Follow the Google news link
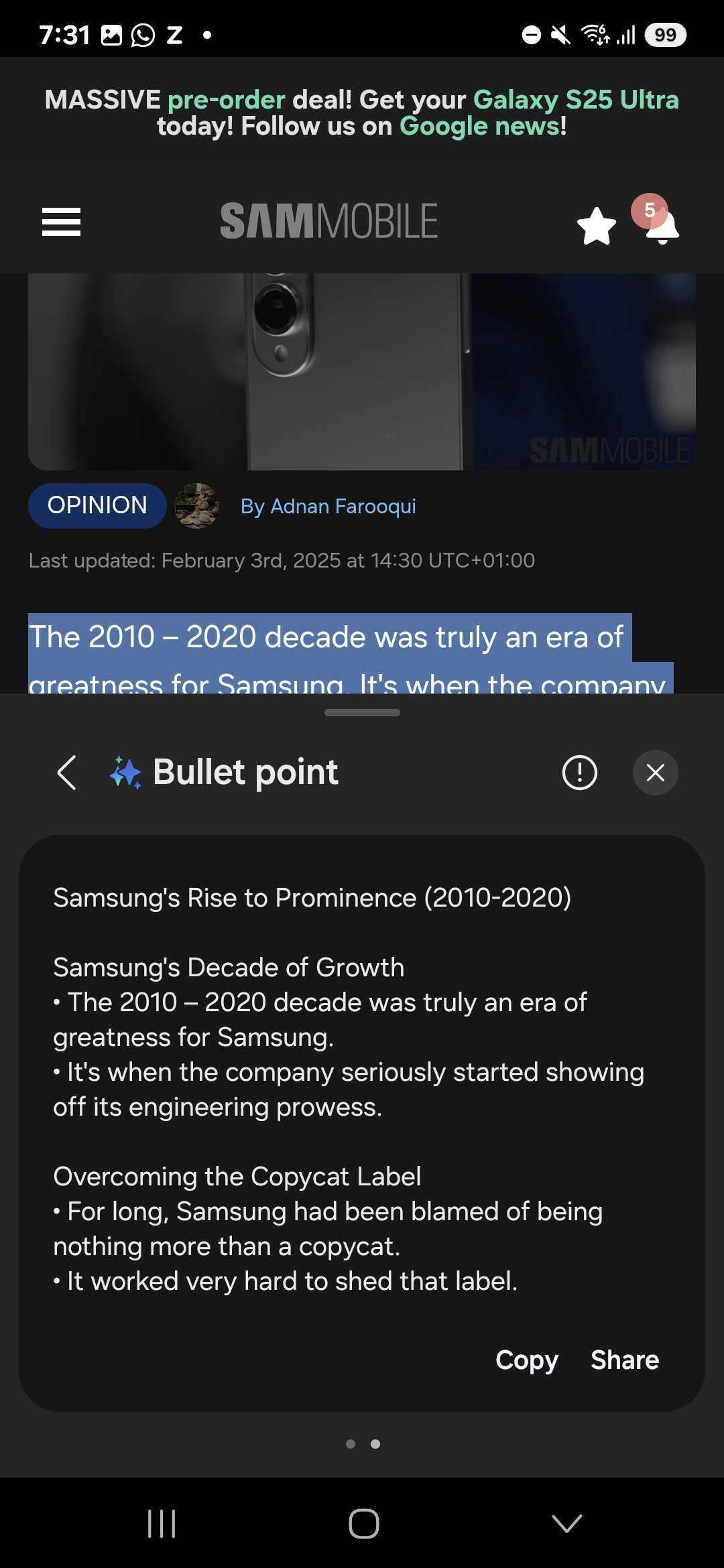 tap(479, 127)
